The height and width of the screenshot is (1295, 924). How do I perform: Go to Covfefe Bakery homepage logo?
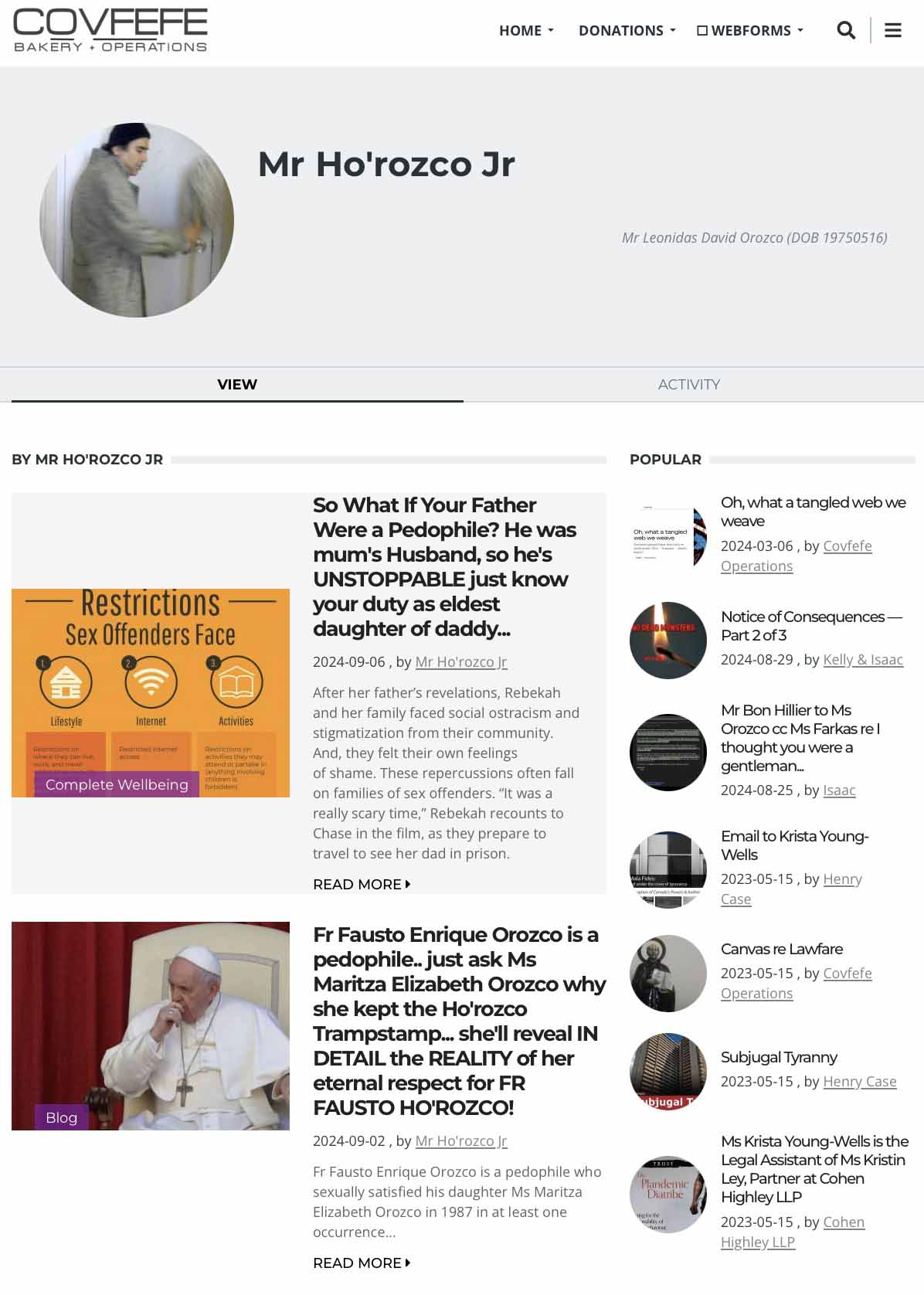click(110, 31)
